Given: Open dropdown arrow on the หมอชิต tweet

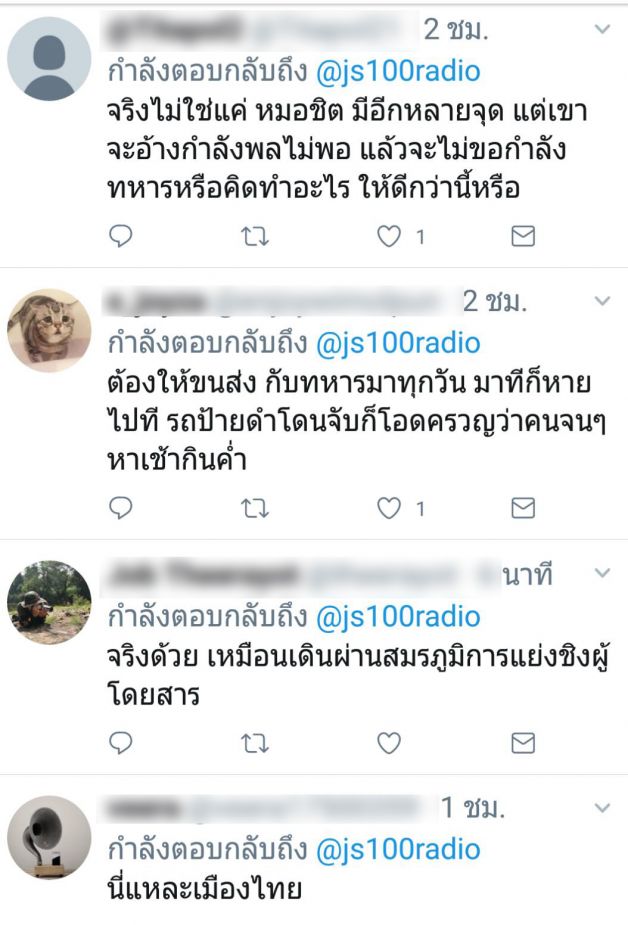Looking at the screenshot, I should tap(602, 30).
